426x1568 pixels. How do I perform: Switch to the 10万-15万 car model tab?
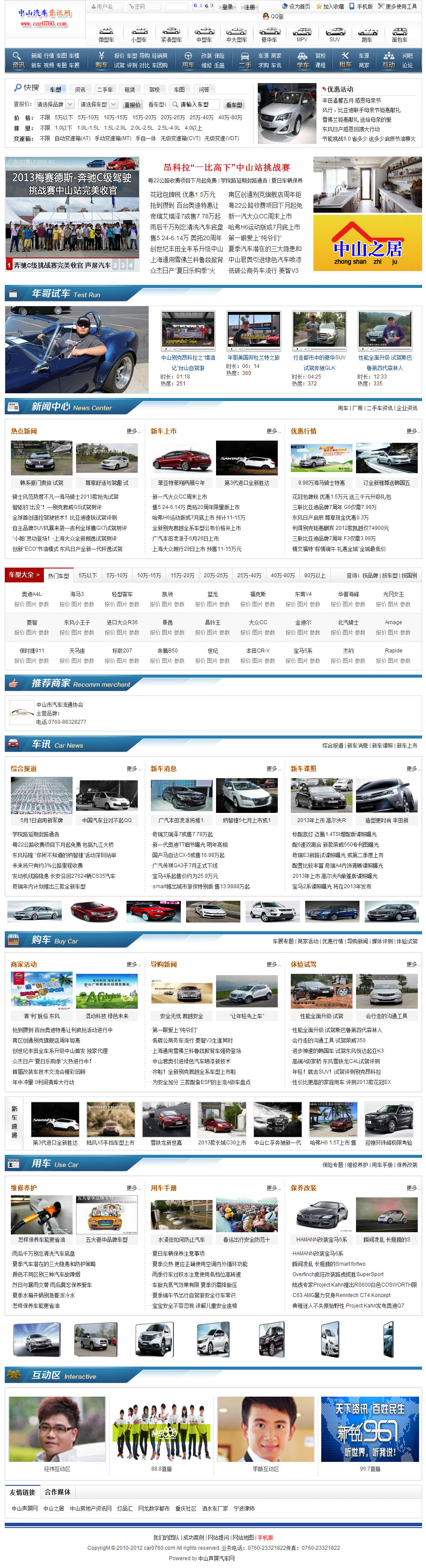tap(149, 575)
